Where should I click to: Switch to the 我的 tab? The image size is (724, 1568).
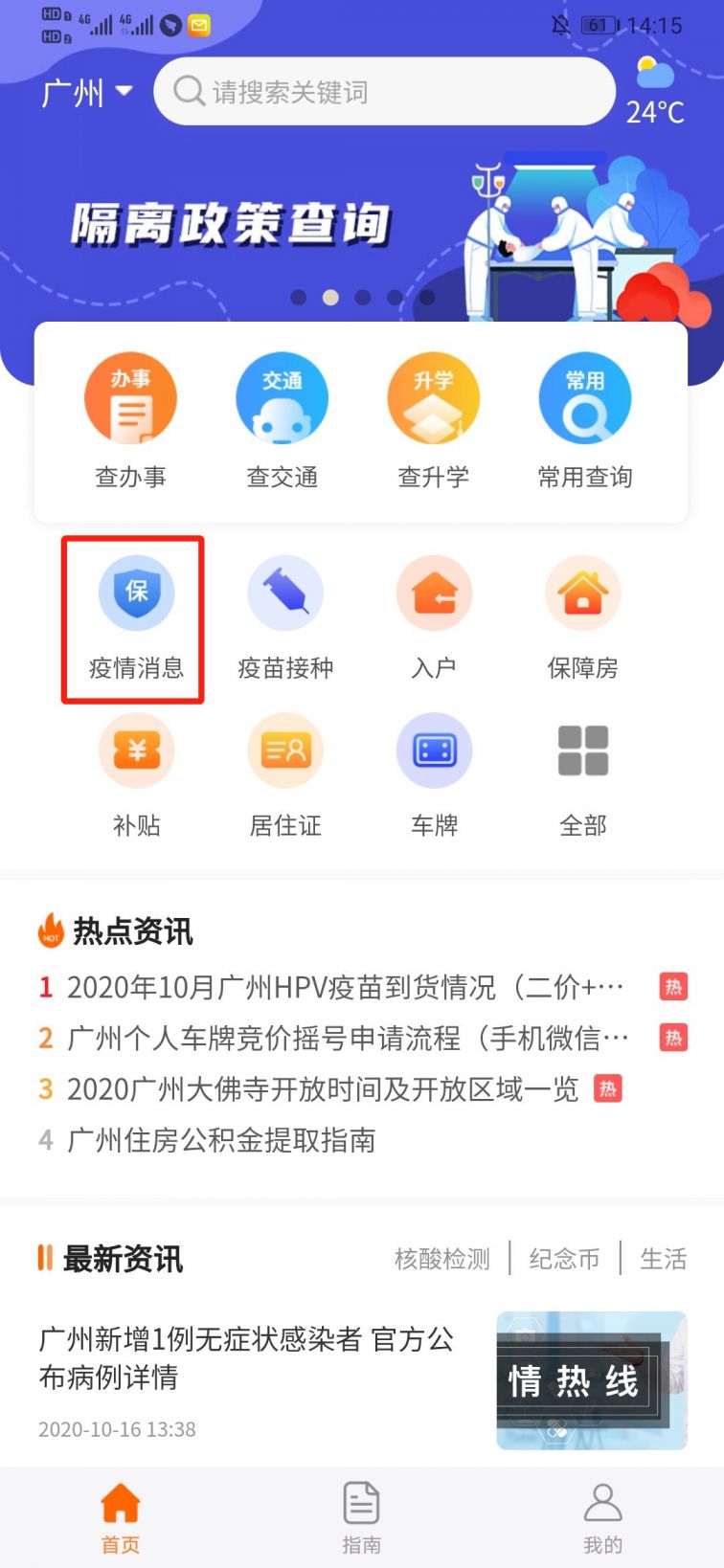click(602, 1517)
